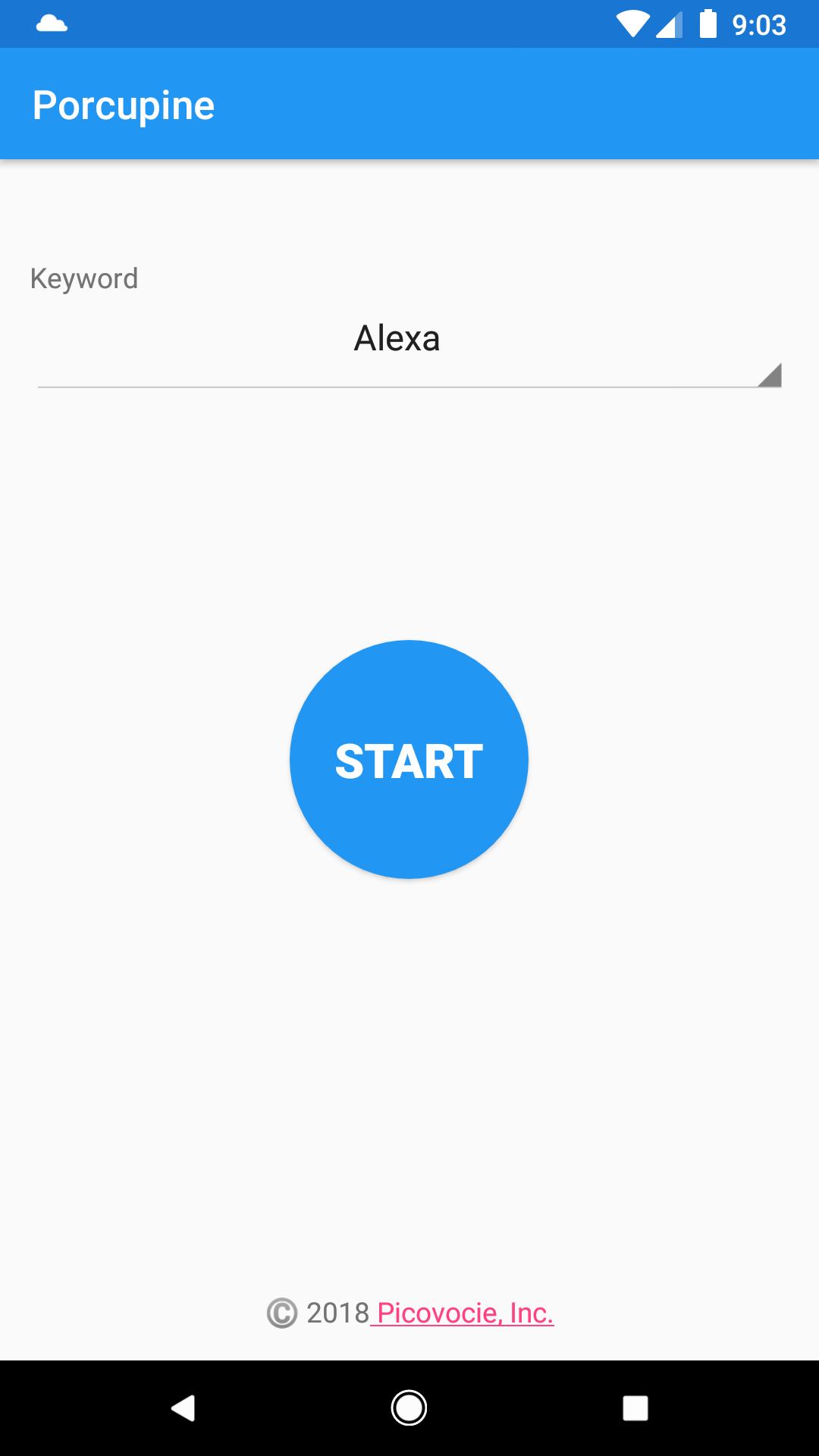Go to the home screen
Image resolution: width=819 pixels, height=1456 pixels.
[409, 1408]
